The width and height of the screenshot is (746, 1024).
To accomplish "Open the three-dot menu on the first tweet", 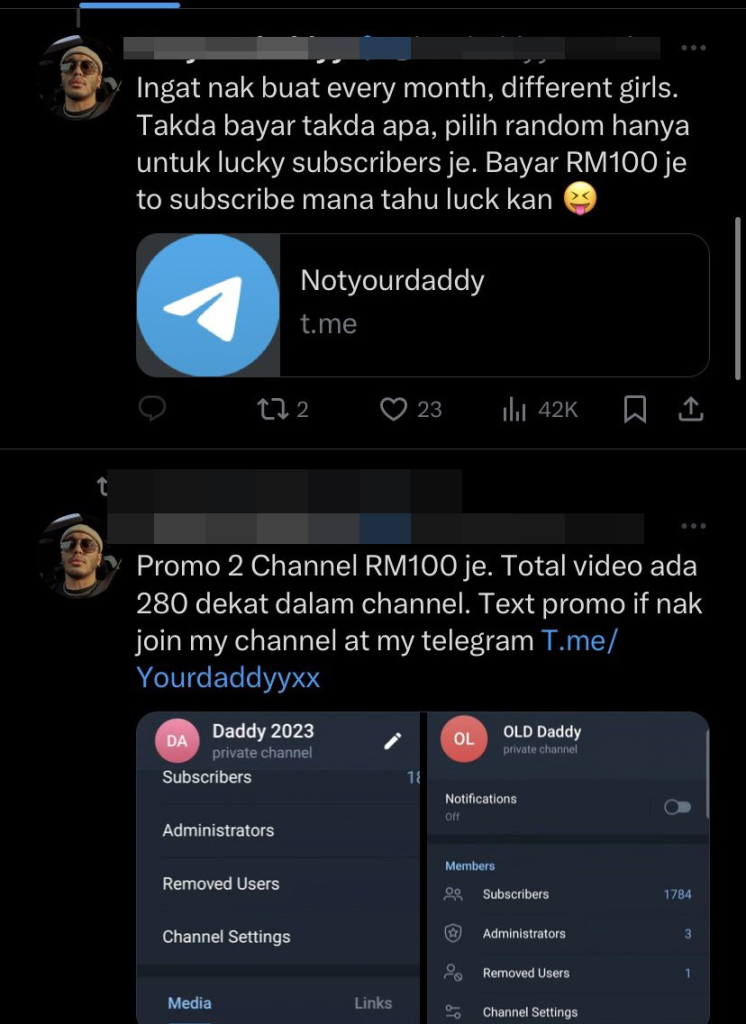I will coord(693,46).
